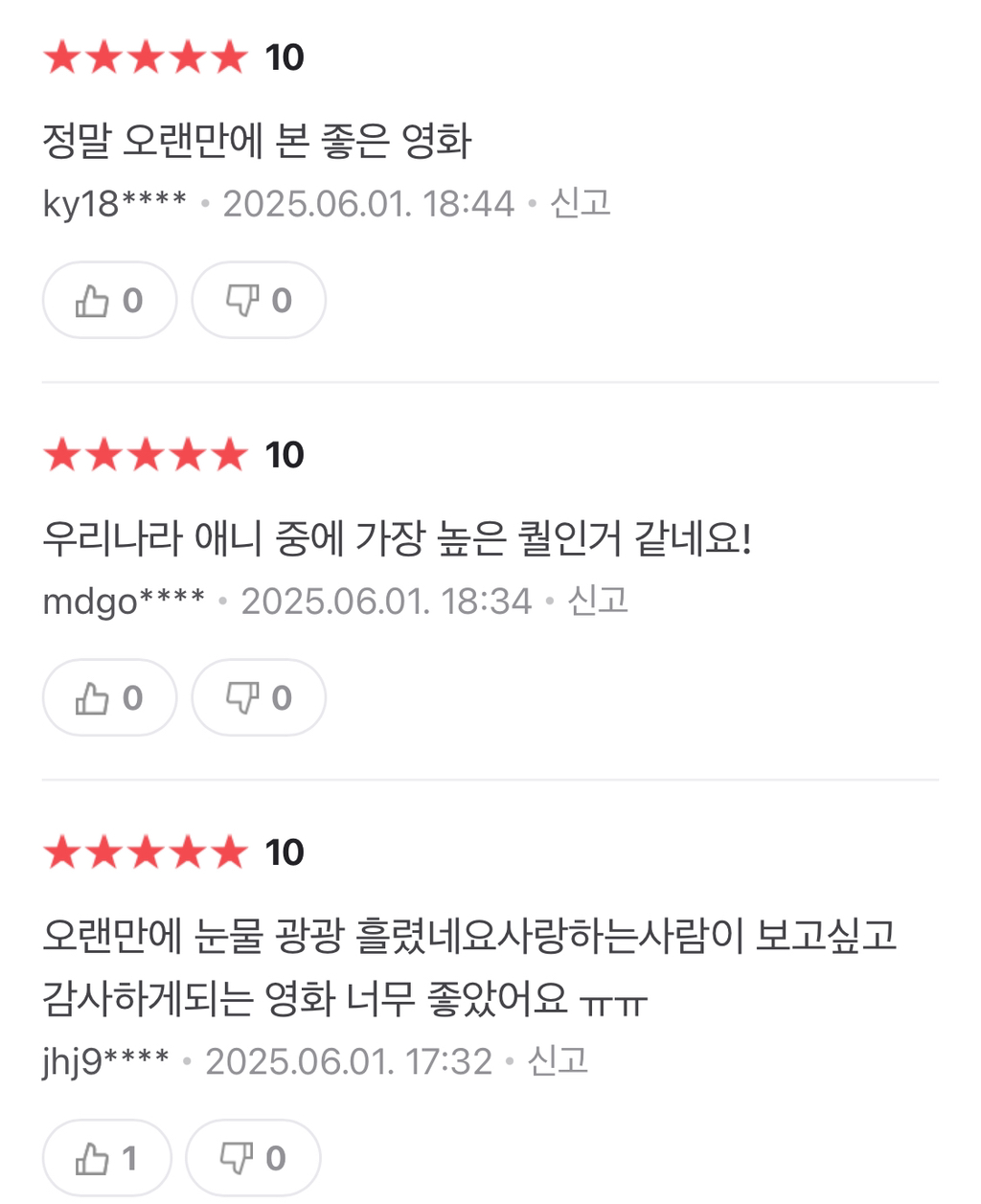981x1204 pixels.
Task: Click the third star of the middle review
Action: click(x=146, y=454)
